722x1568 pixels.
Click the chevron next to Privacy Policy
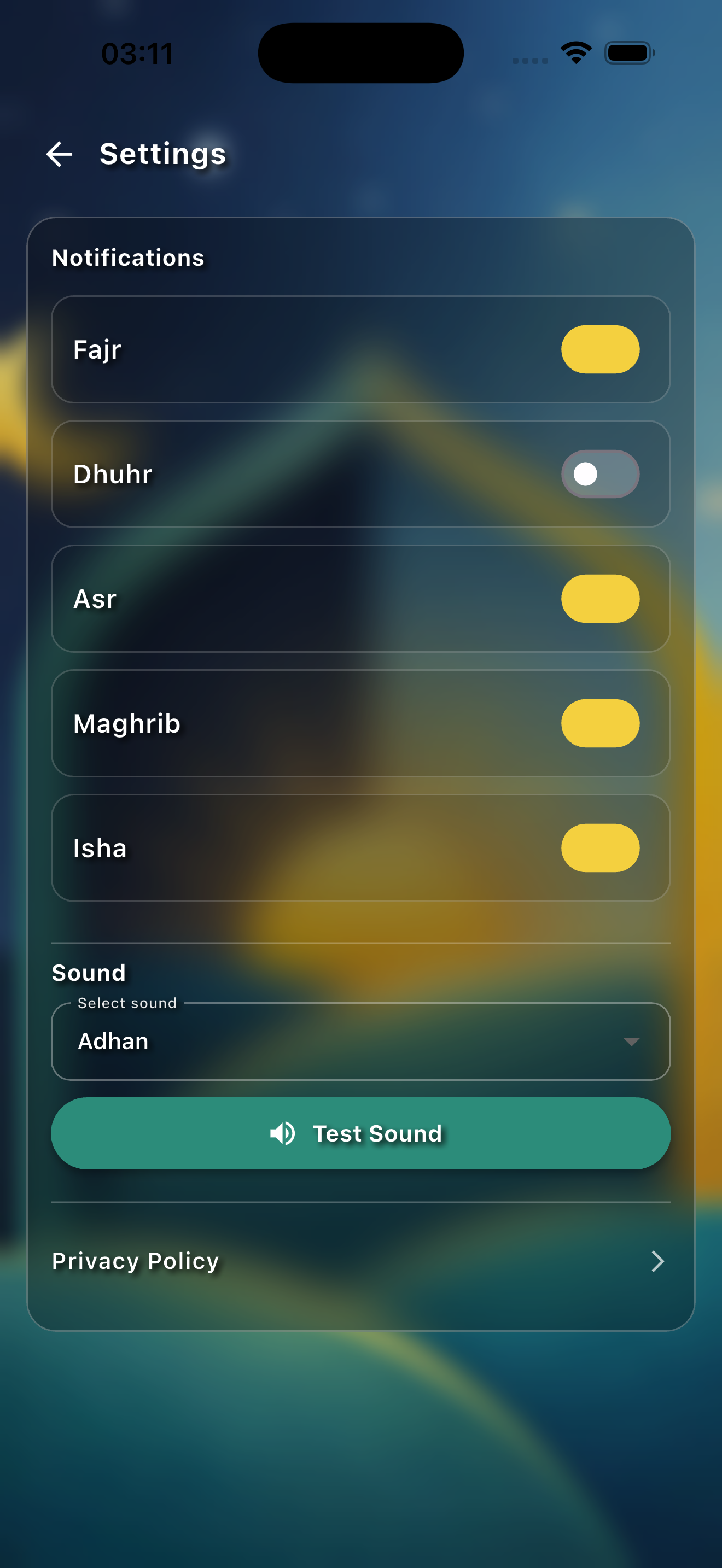point(658,1261)
